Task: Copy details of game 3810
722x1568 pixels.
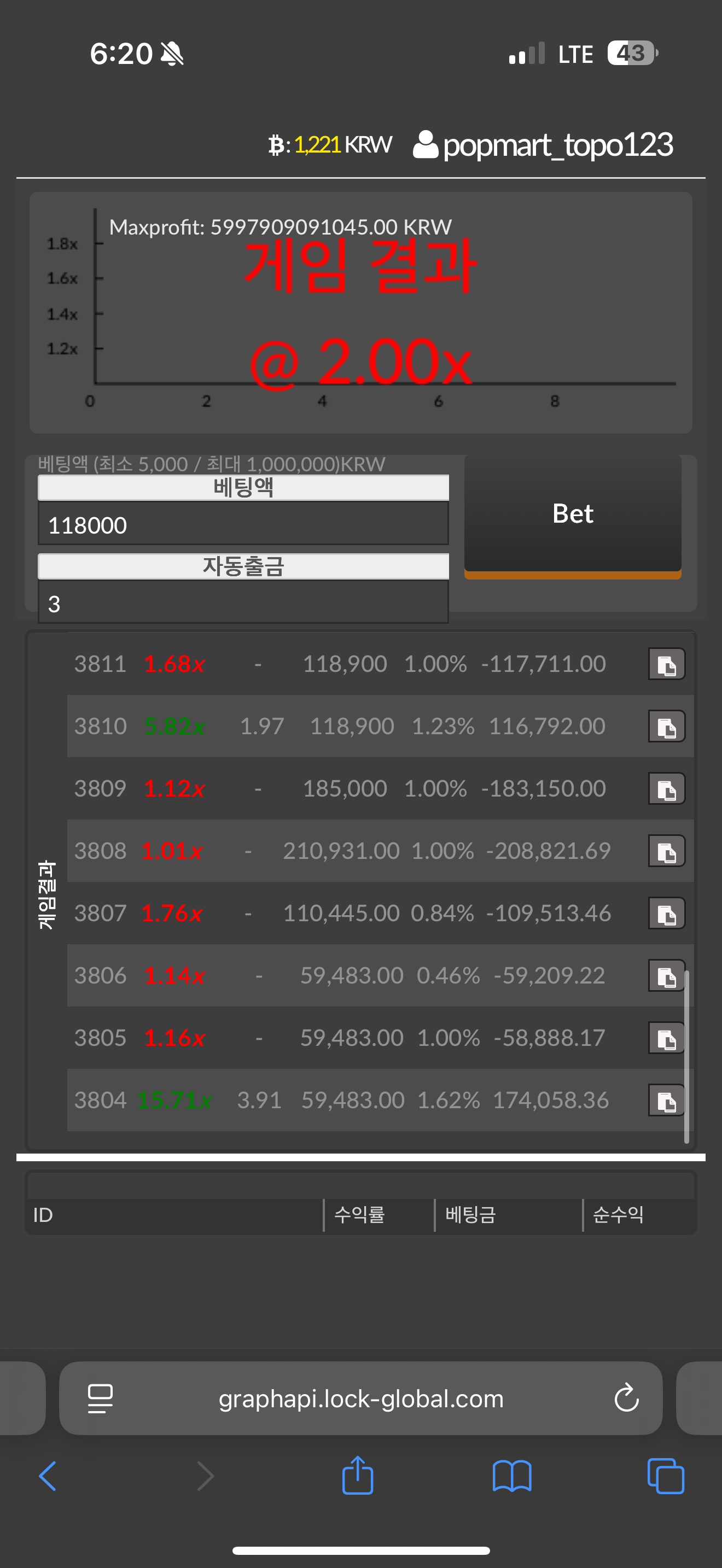Action: click(x=666, y=727)
